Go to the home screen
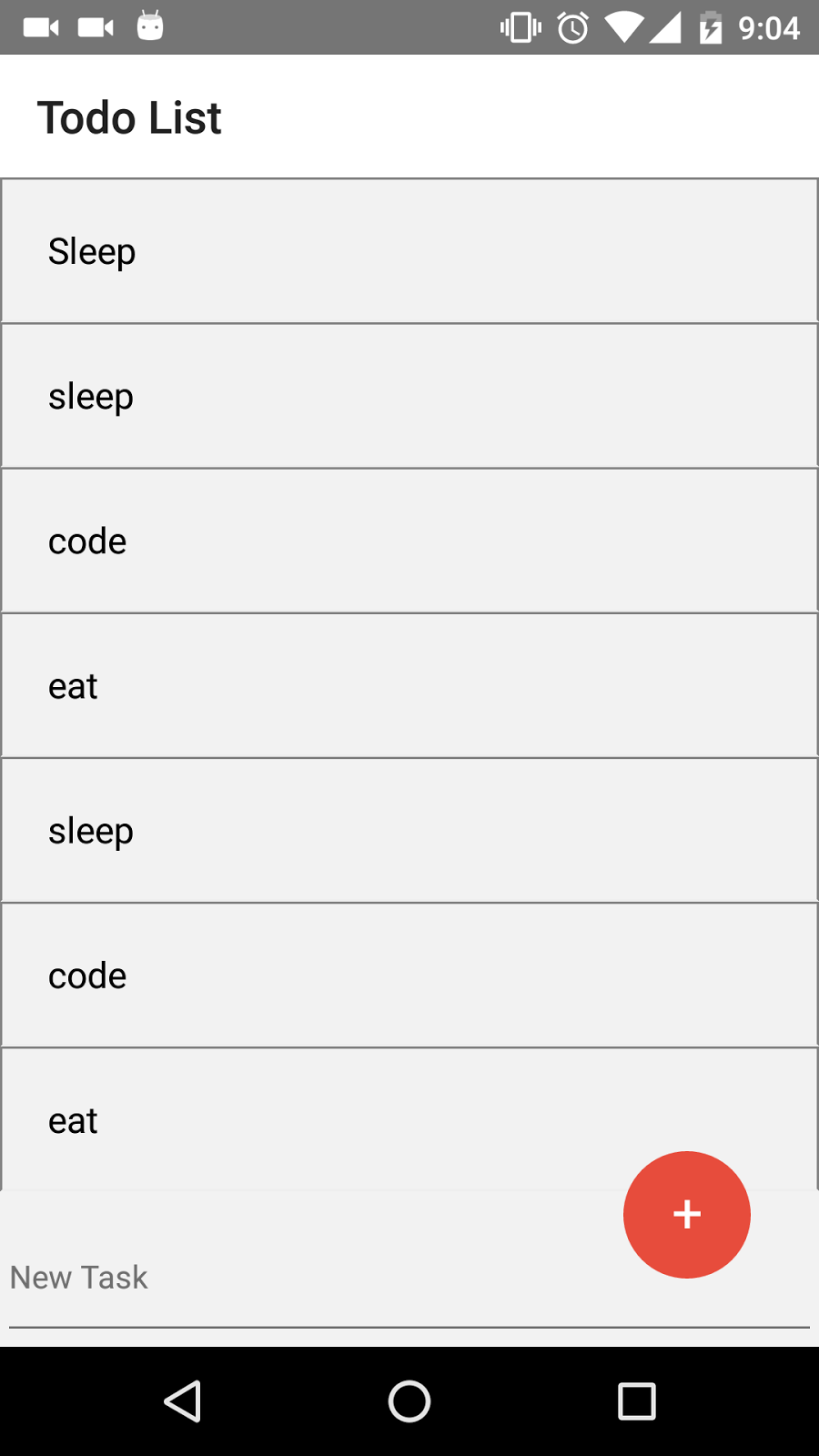Screen dimensions: 819x1456 409,1401
